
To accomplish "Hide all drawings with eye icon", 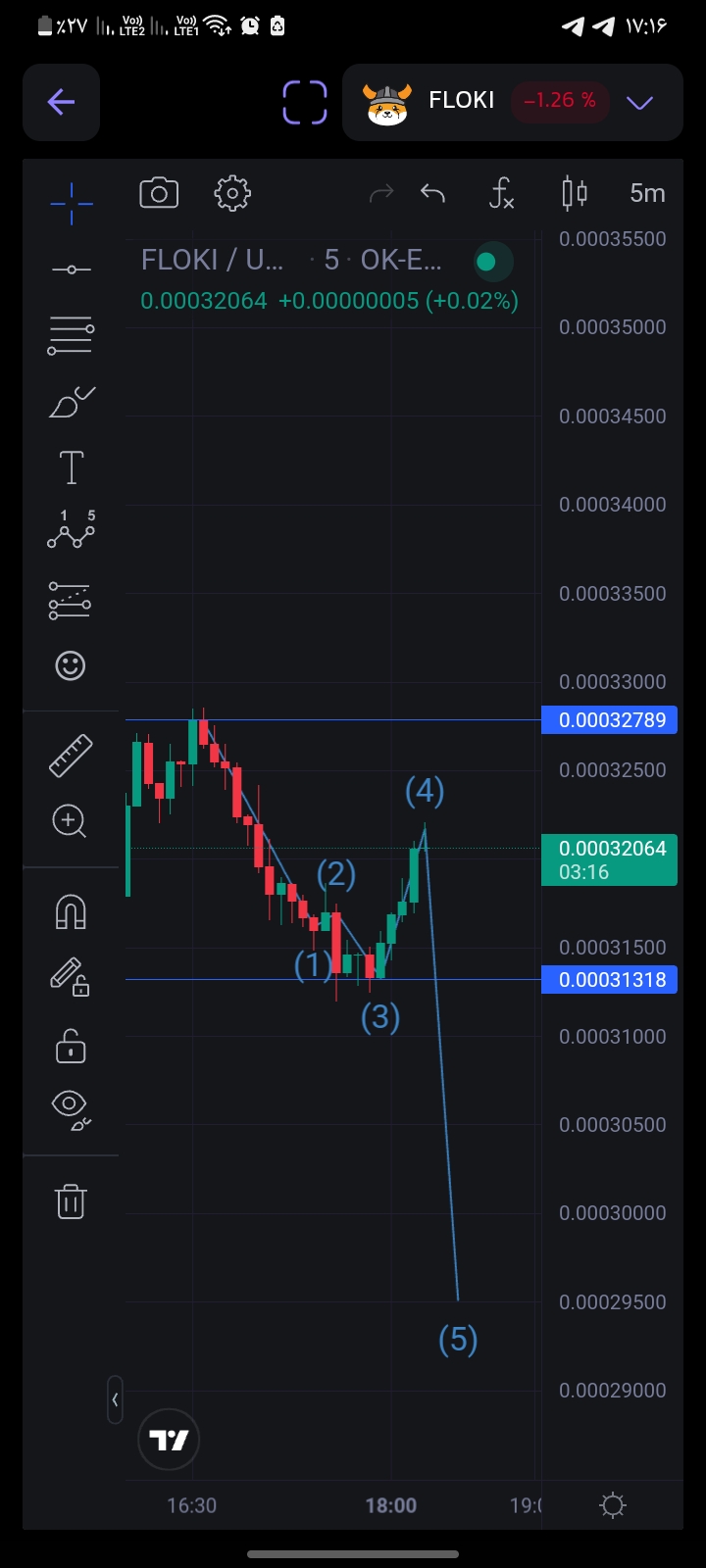I will pos(71,1109).
